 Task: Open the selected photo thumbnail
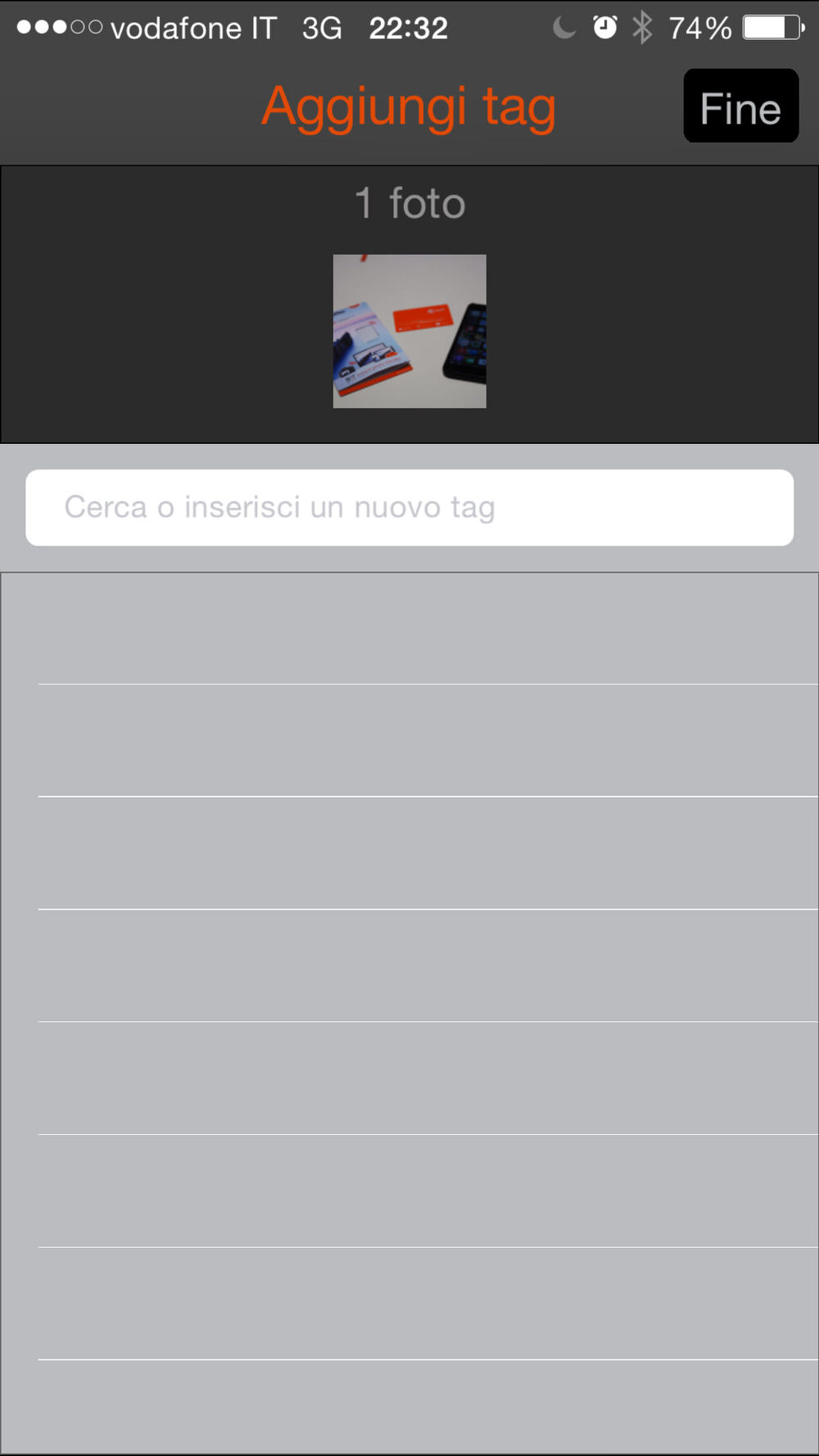(409, 331)
